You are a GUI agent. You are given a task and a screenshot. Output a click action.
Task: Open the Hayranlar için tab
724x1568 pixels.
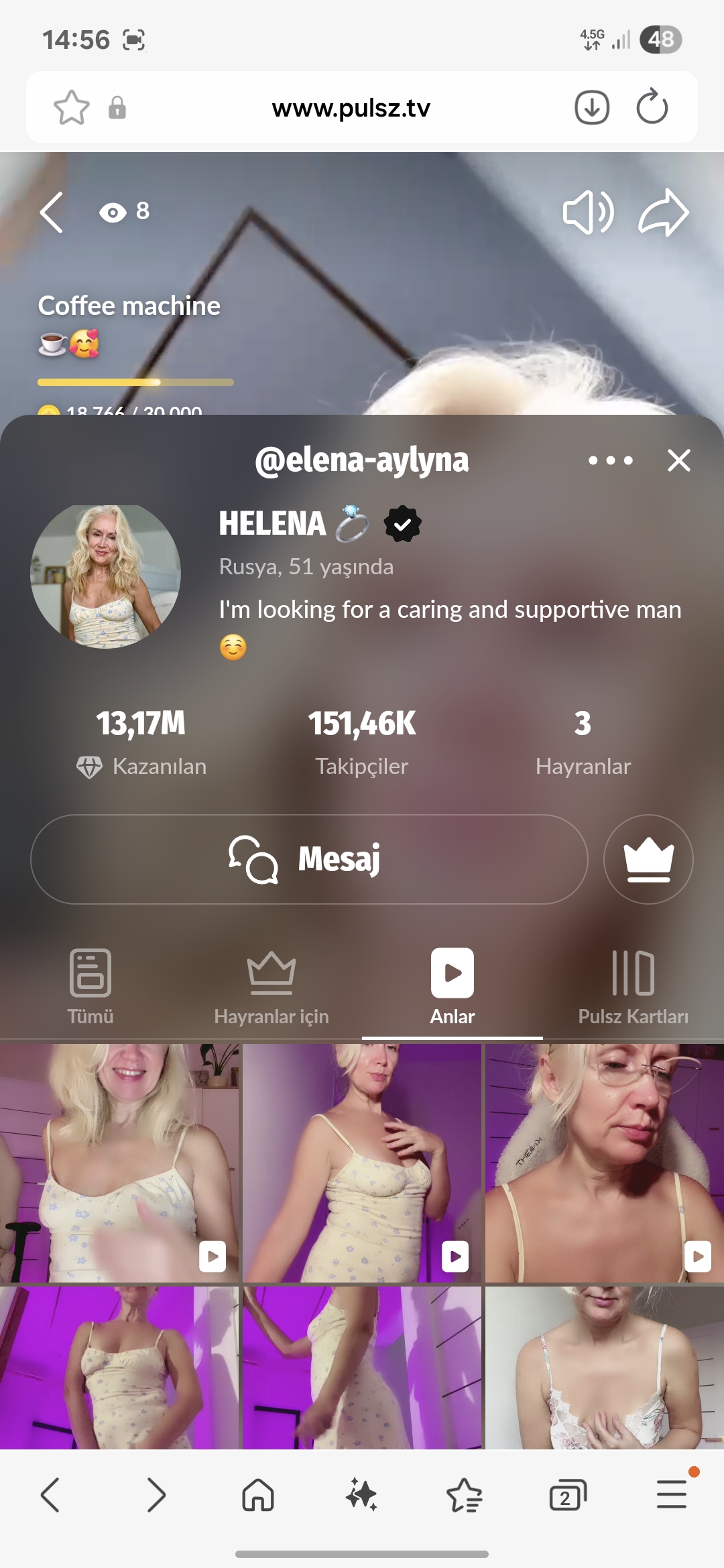click(x=271, y=986)
